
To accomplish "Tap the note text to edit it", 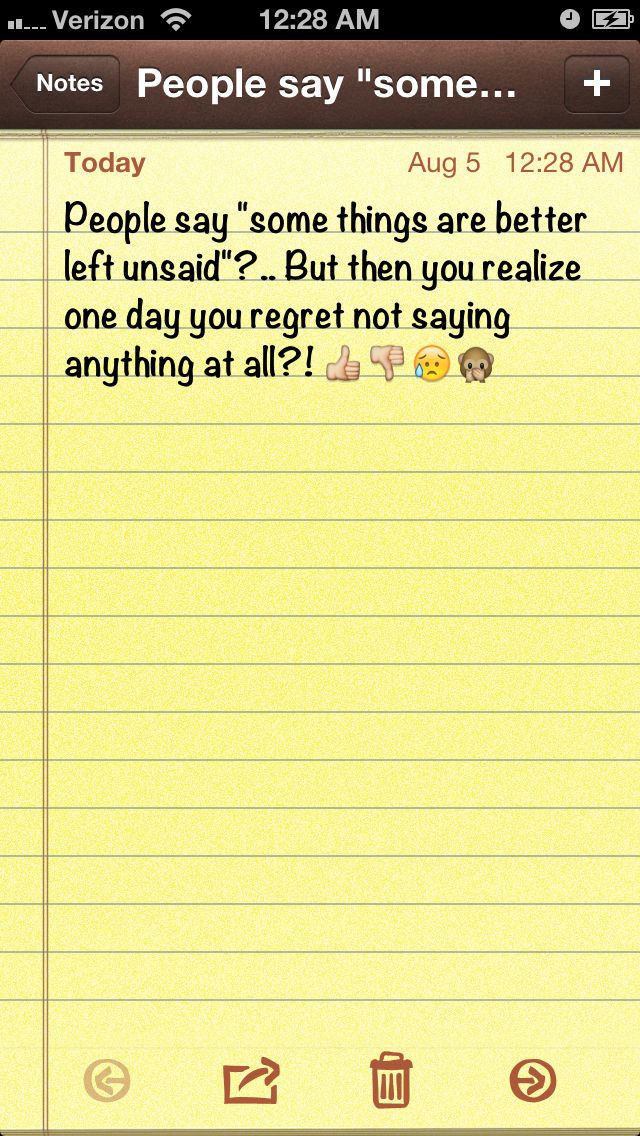I will click(x=320, y=290).
